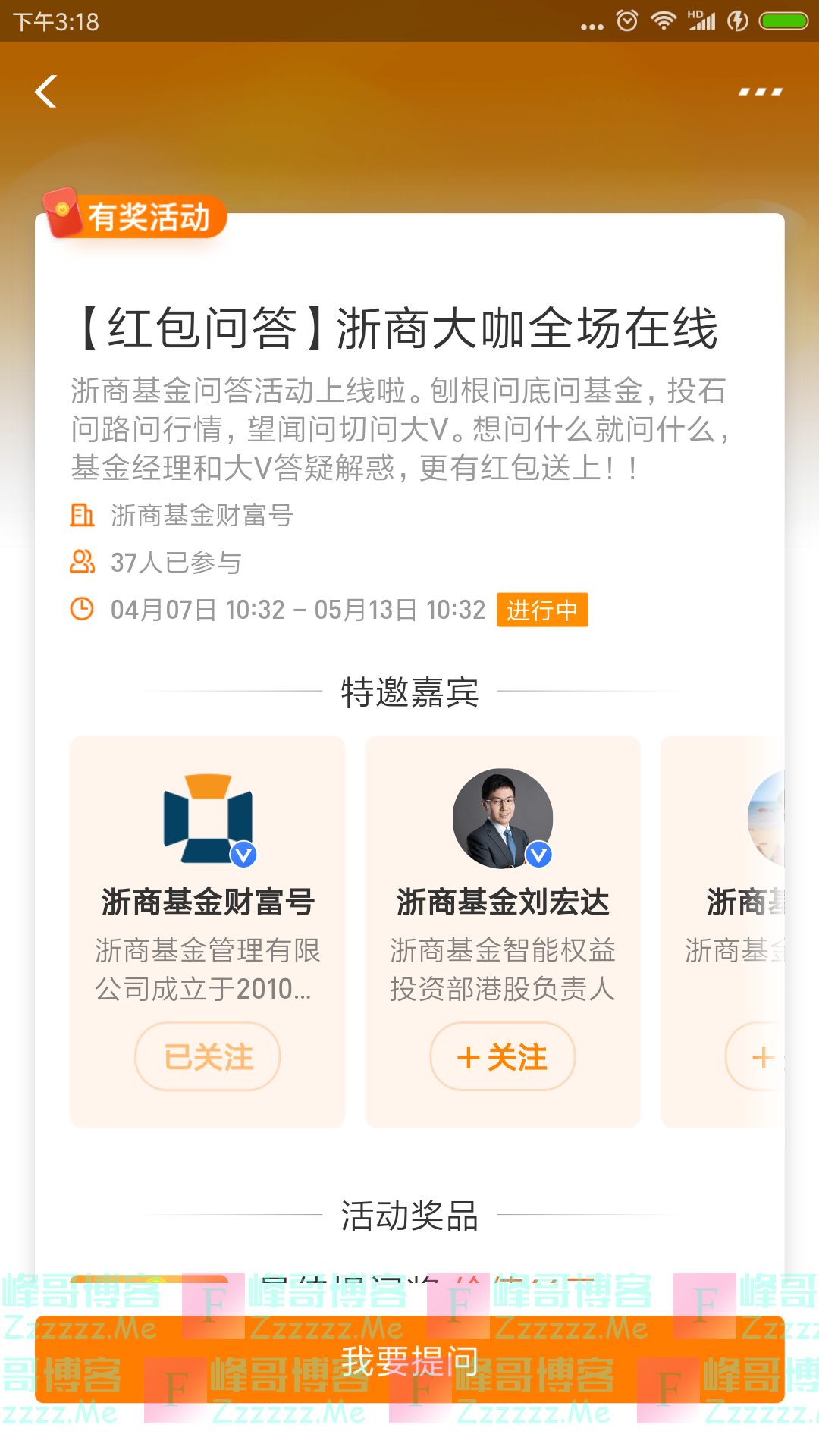Open the 浙商基金财富号 profile card
The width and height of the screenshot is (819, 1456).
208,902
